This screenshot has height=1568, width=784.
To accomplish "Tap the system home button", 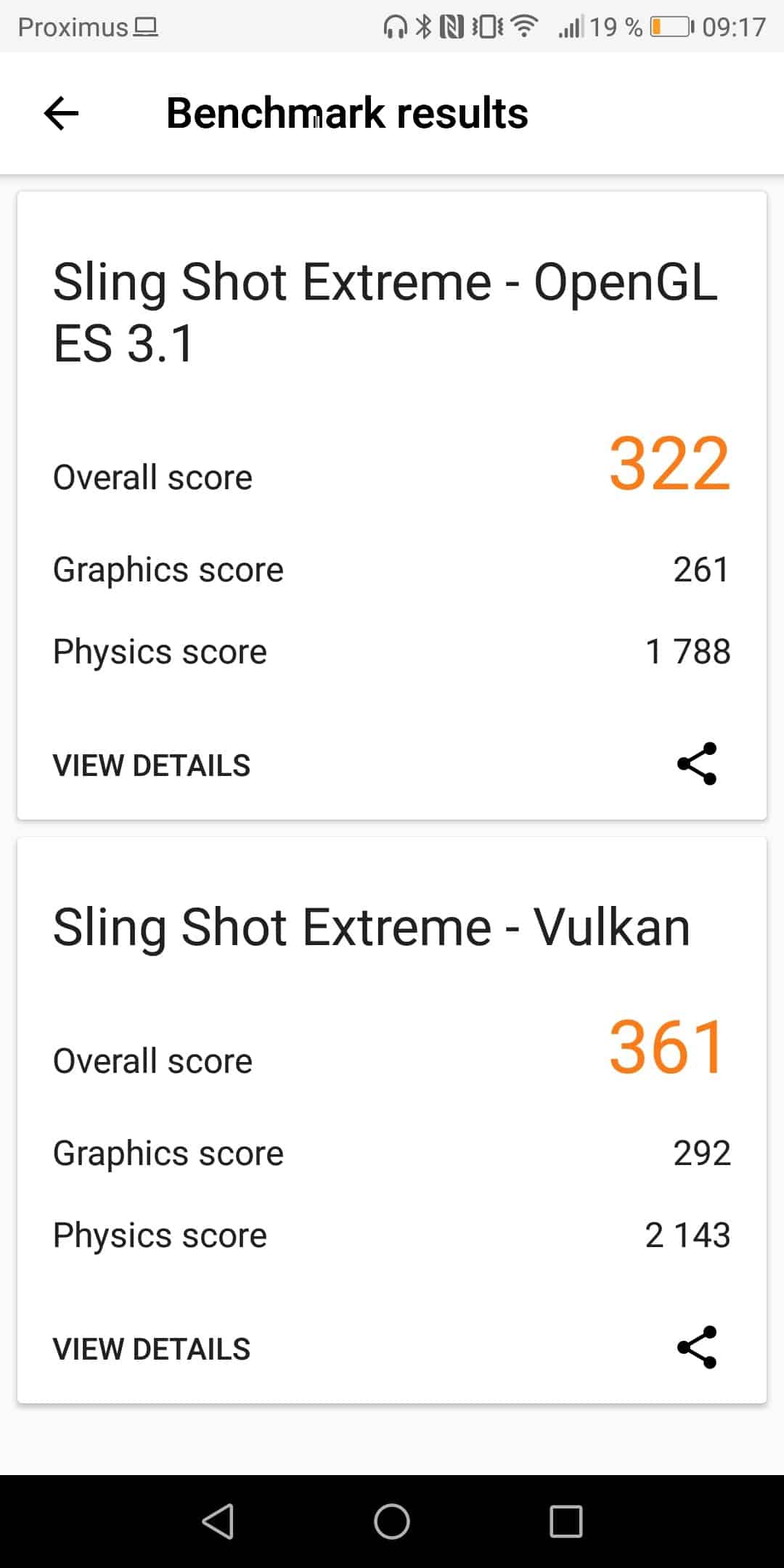I will (x=392, y=1521).
